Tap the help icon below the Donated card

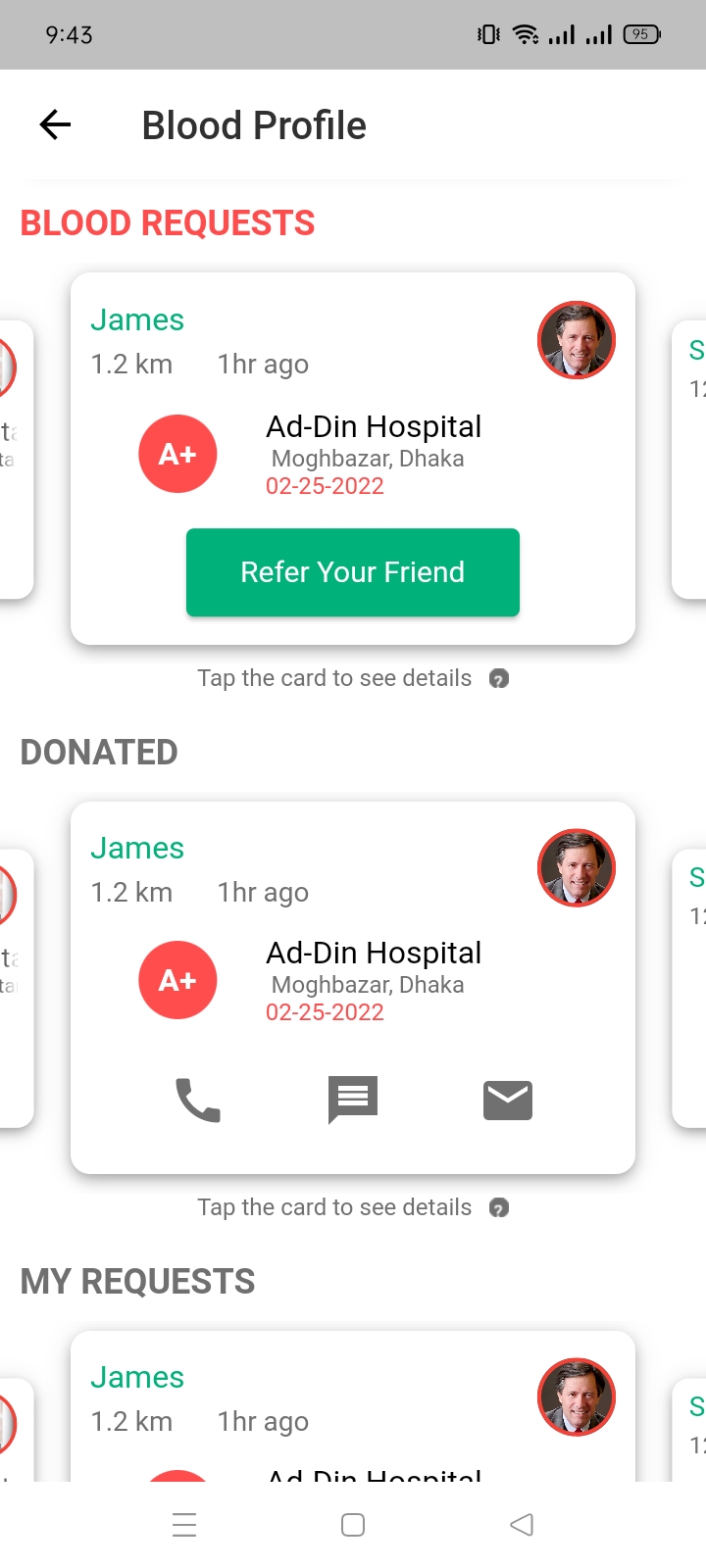click(x=498, y=1206)
